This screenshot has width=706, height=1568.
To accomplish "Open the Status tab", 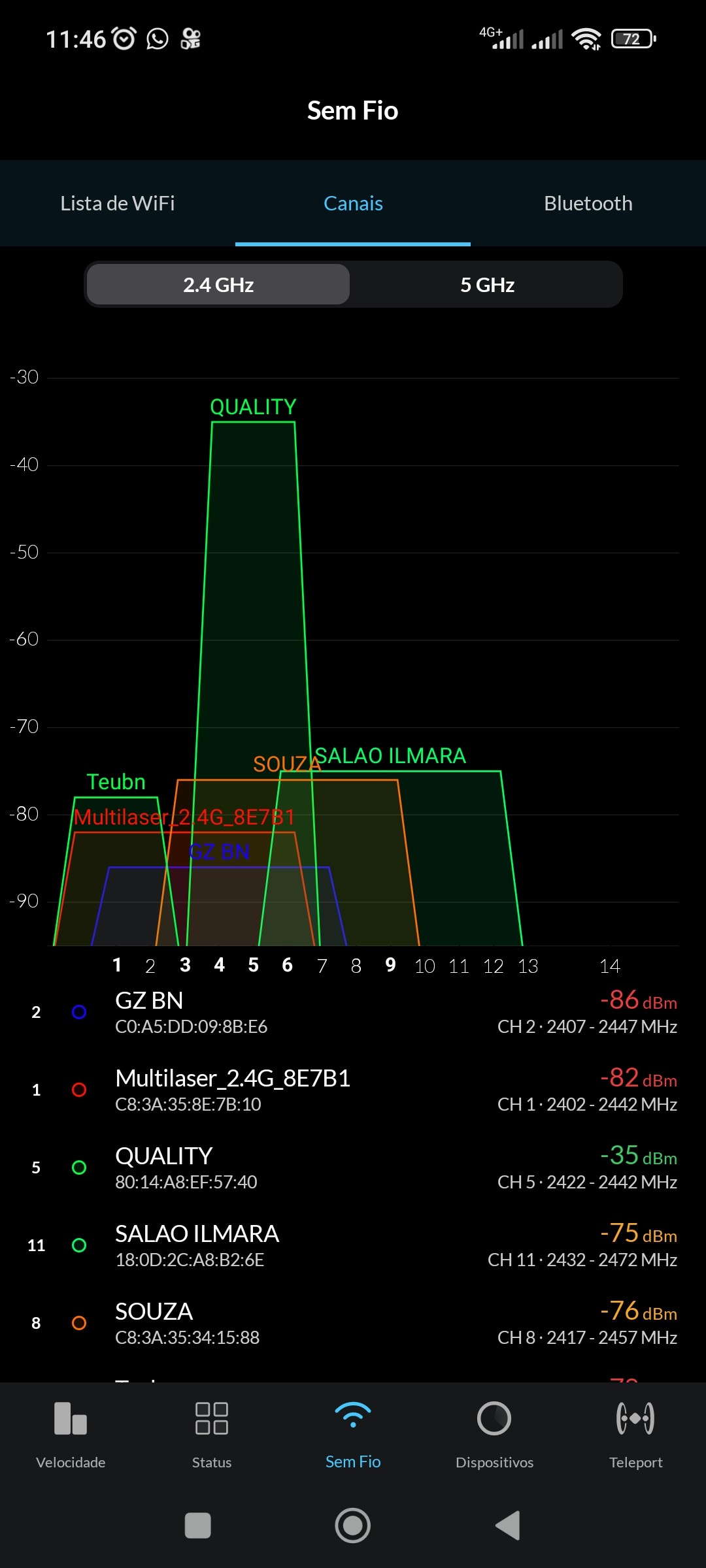I will point(212,1434).
